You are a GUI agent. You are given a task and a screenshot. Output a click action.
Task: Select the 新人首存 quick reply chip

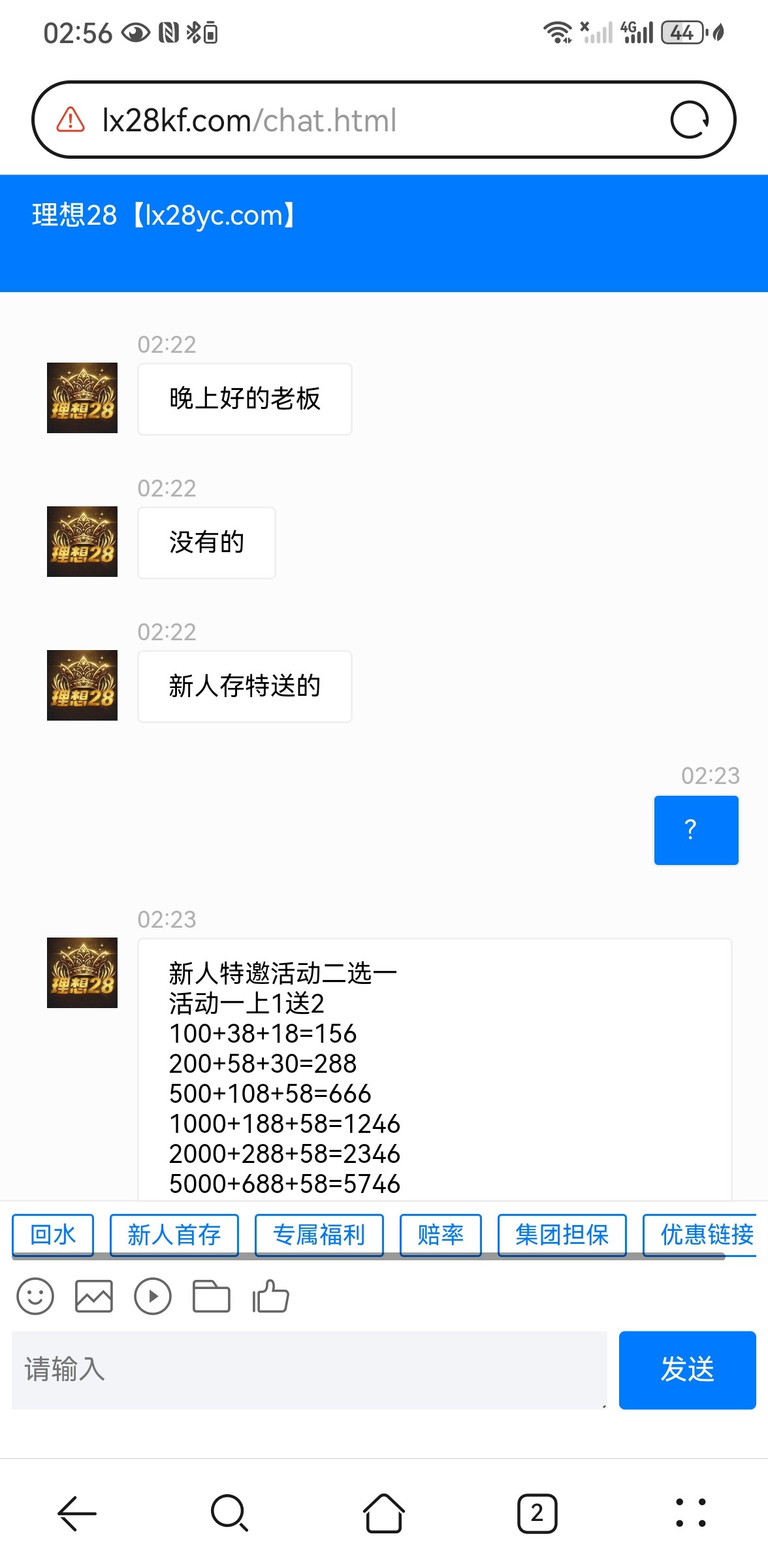[174, 1235]
